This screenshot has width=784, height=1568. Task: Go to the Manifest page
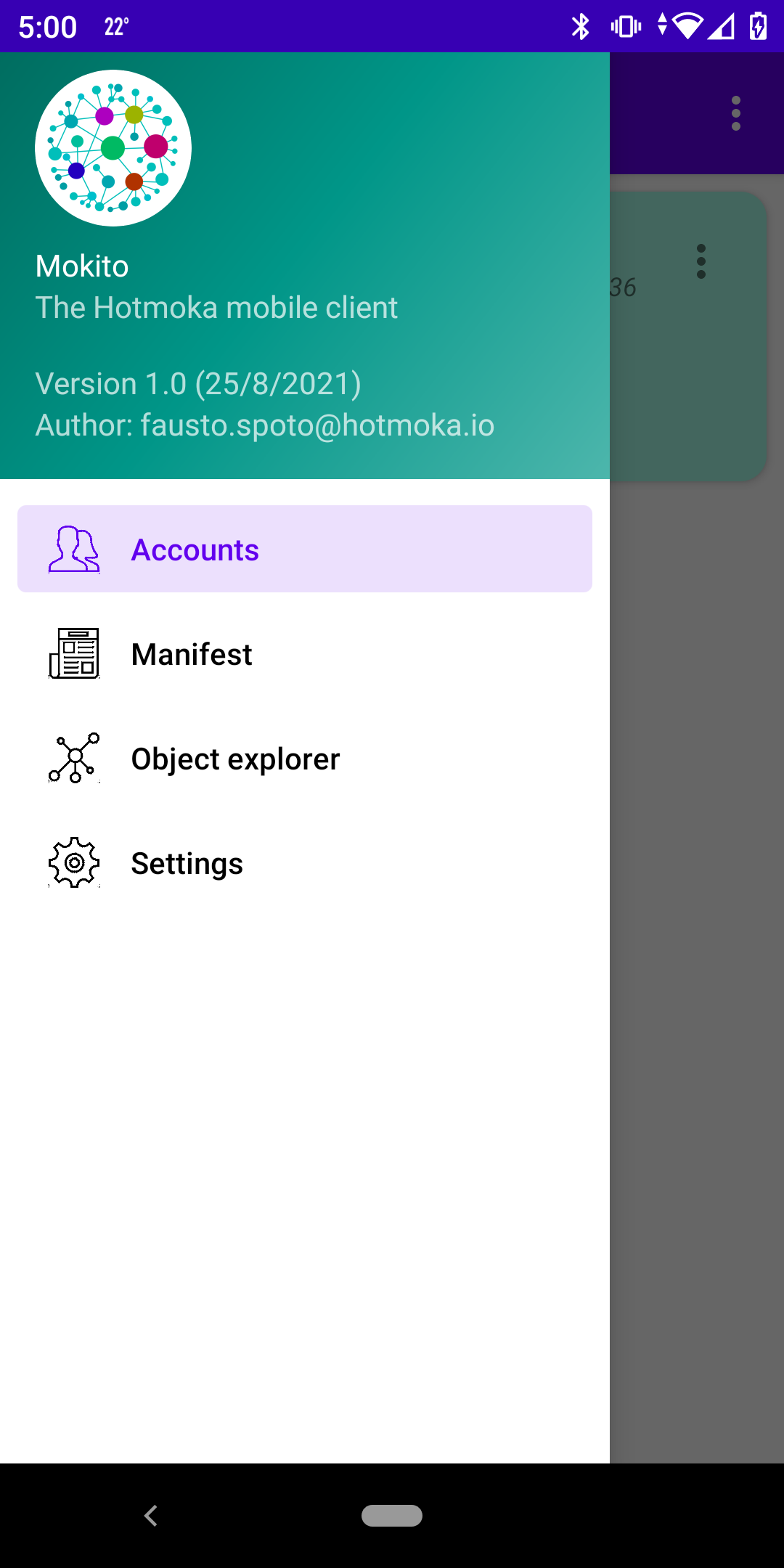305,654
